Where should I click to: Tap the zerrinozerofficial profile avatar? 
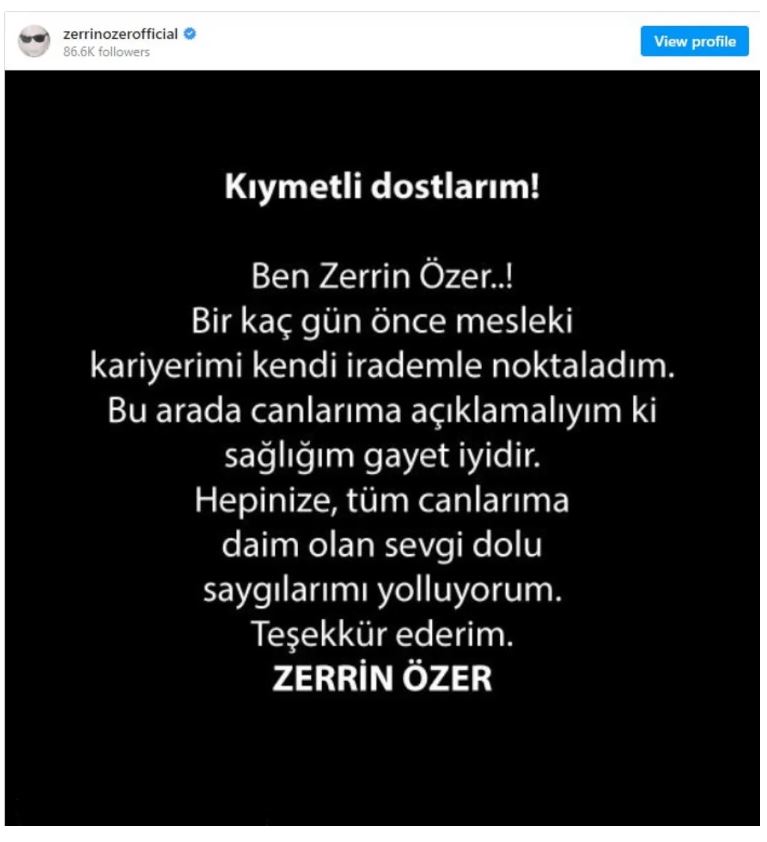pyautogui.click(x=34, y=41)
